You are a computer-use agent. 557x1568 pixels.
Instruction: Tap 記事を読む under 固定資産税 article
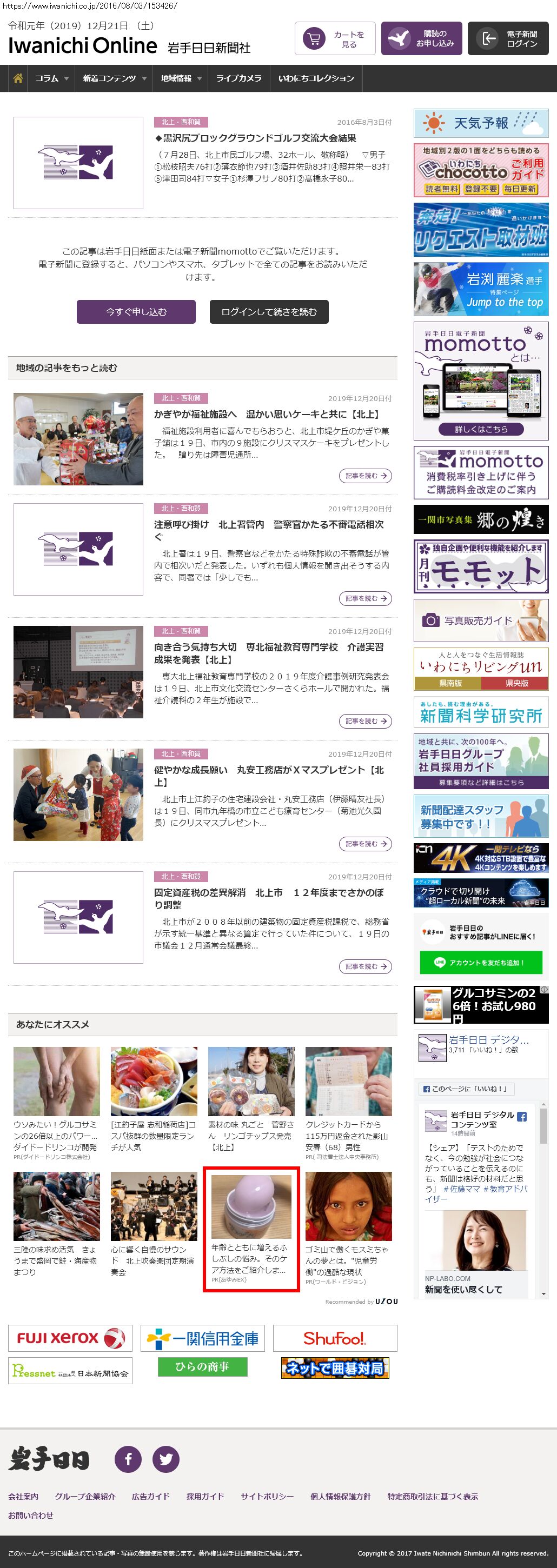tap(364, 966)
